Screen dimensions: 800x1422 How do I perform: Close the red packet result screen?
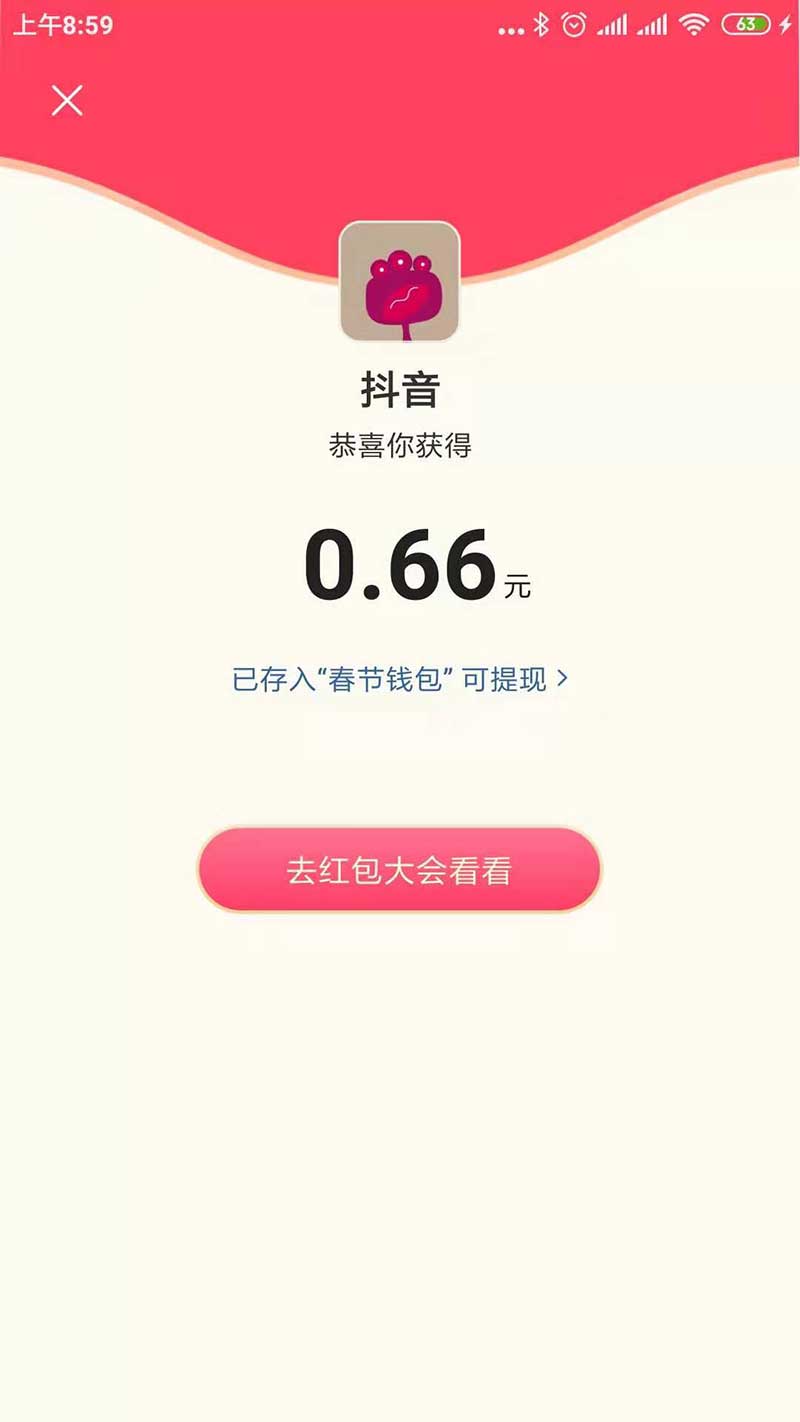point(67,101)
